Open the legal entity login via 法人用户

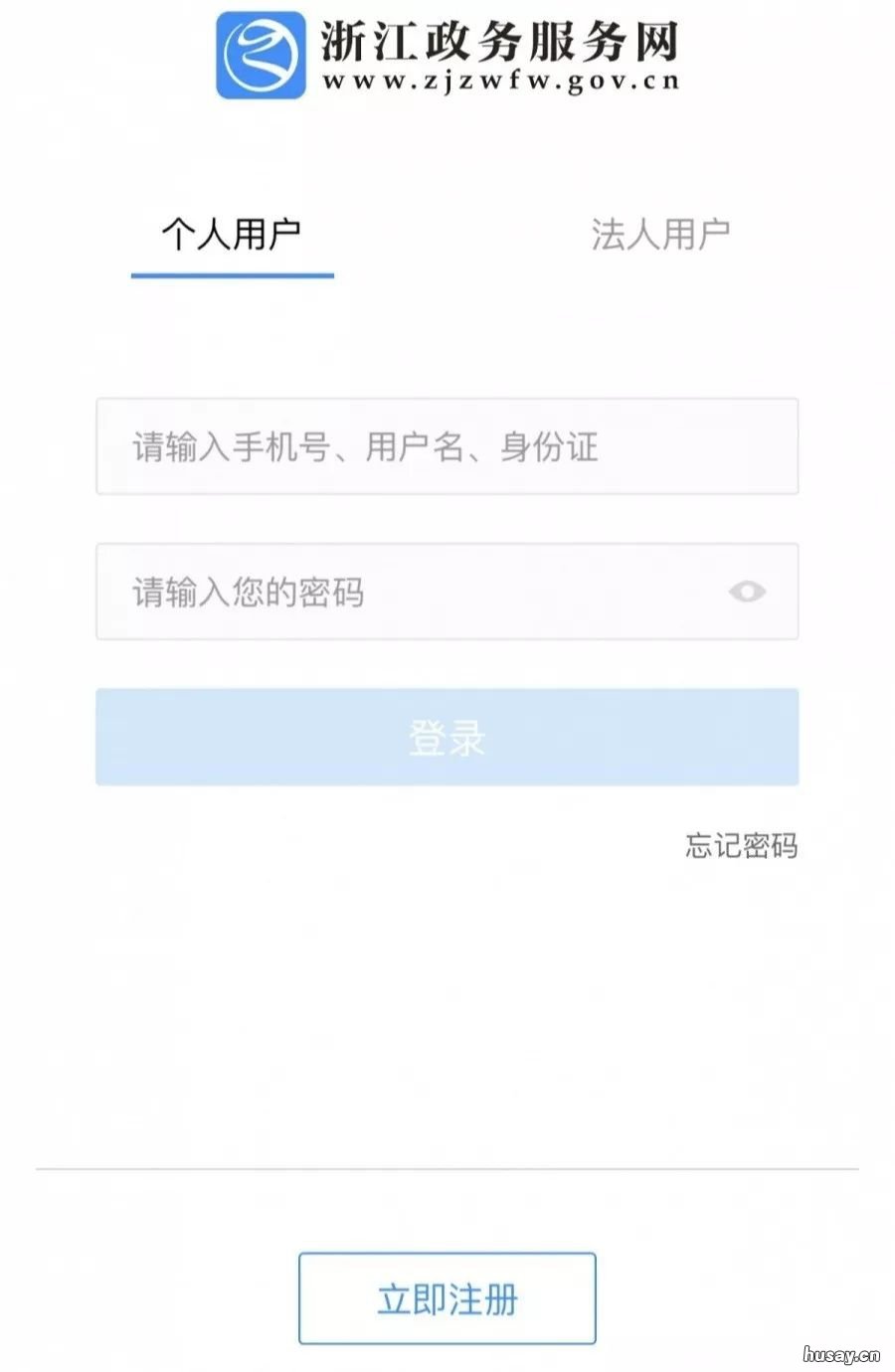point(660,234)
